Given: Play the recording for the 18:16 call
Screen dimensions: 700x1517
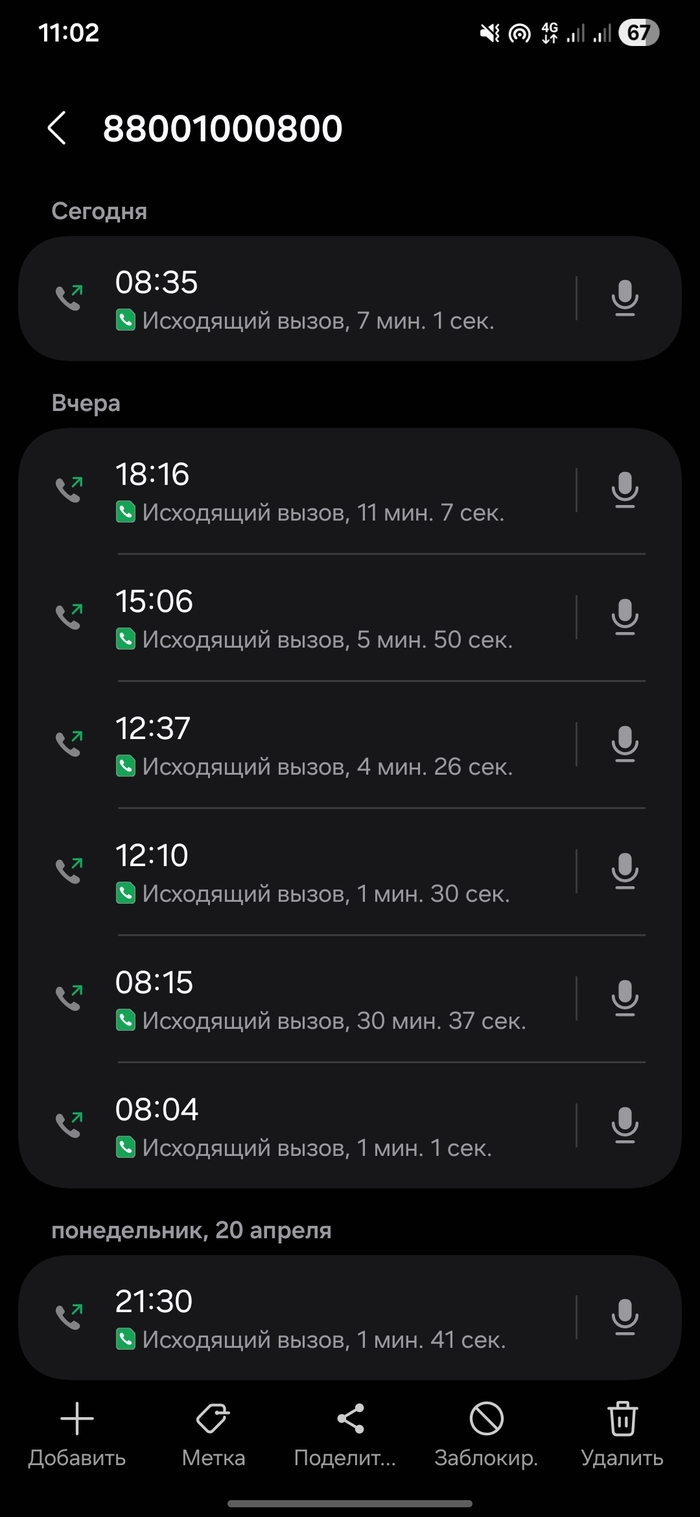Looking at the screenshot, I should pos(624,490).
